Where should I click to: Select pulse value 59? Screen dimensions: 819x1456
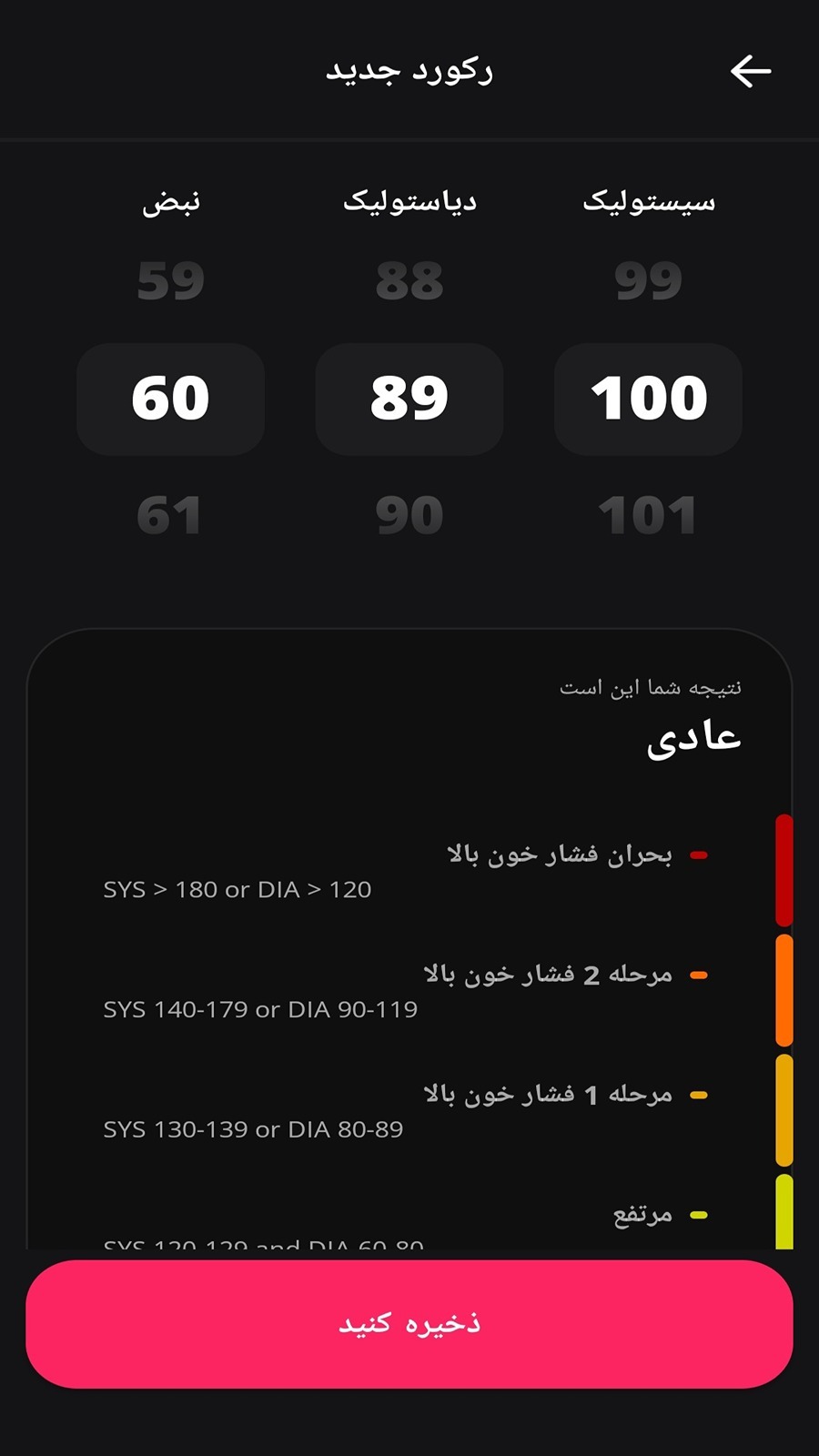pyautogui.click(x=170, y=280)
